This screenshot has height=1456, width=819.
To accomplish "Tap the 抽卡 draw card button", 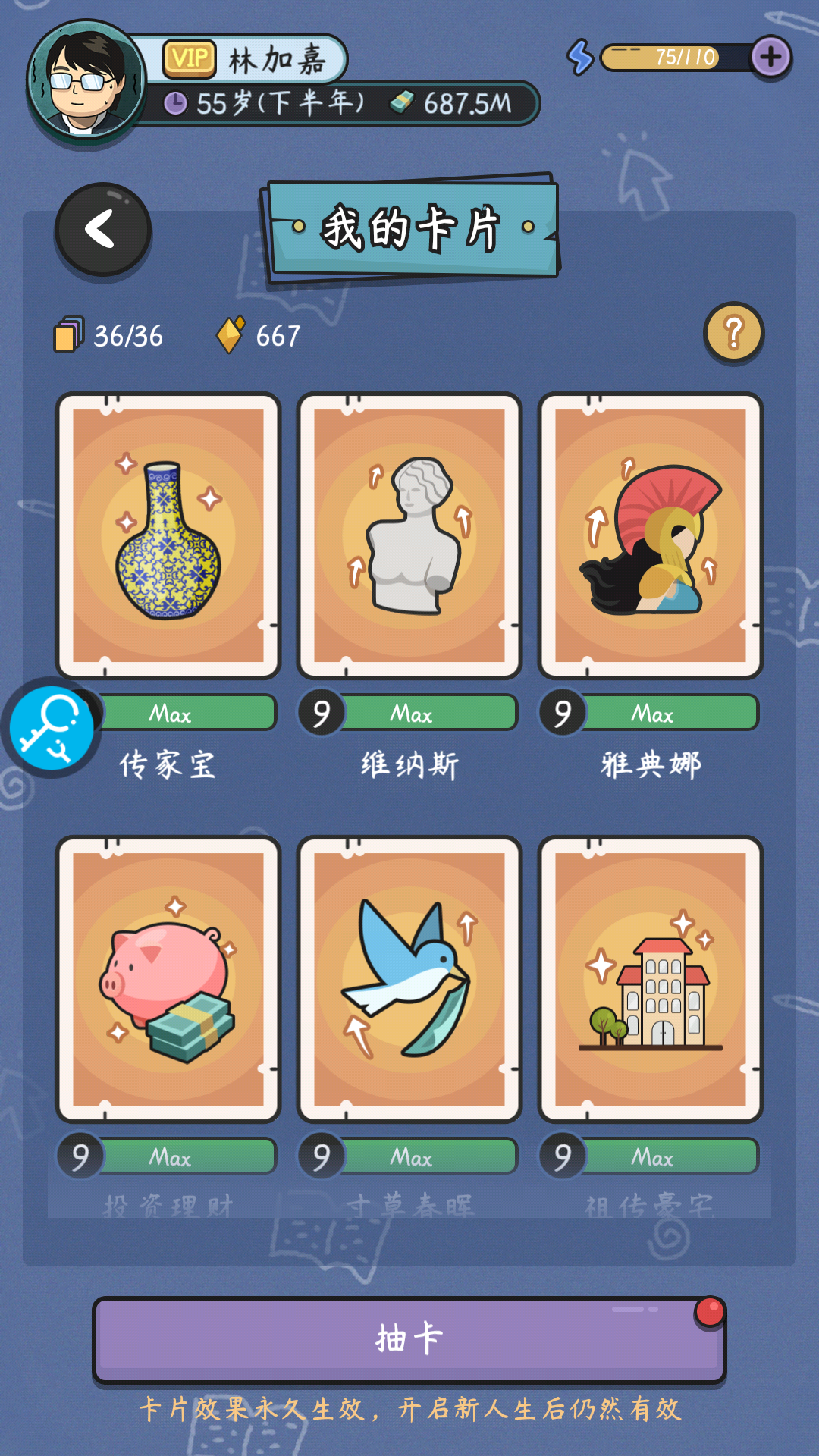I will tap(409, 1339).
